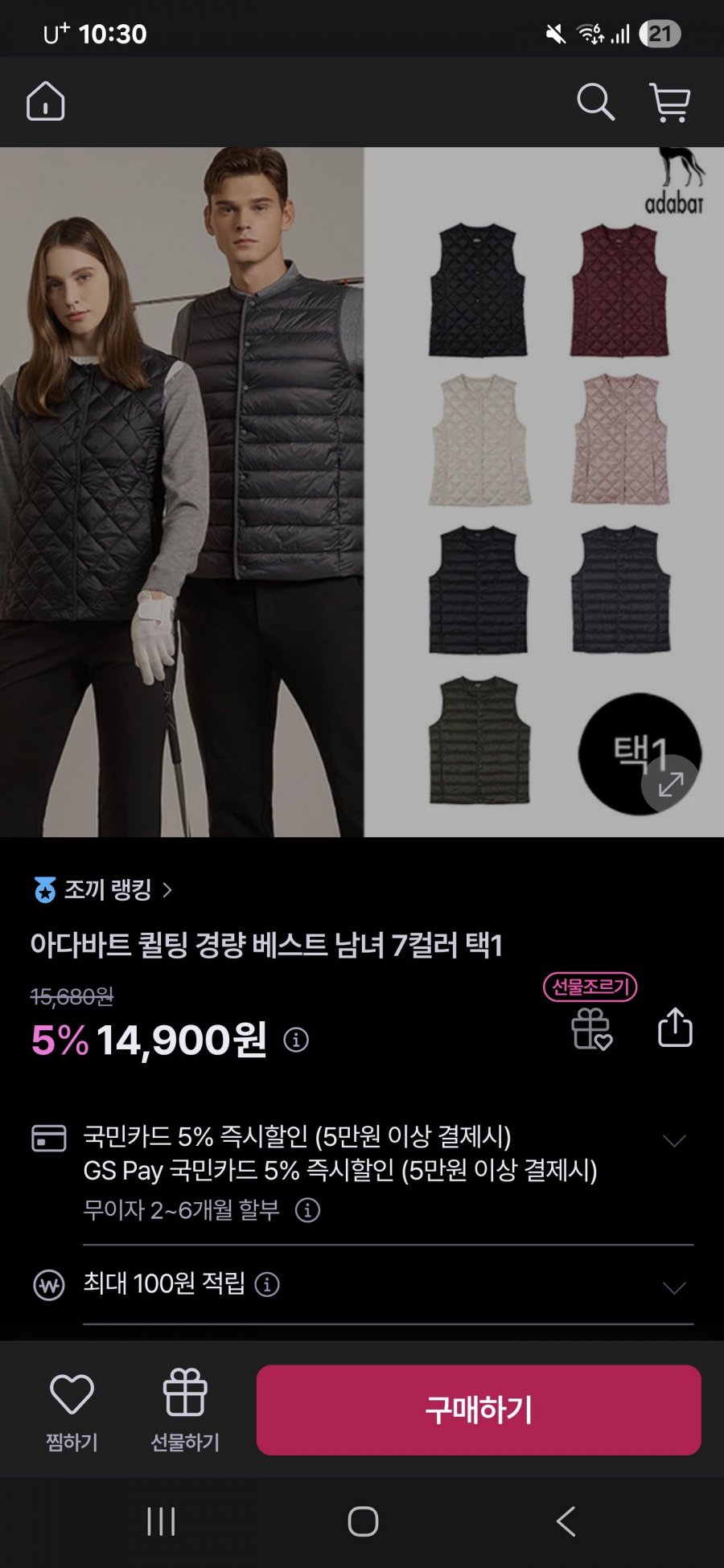Open recent apps from navigation bar

pos(161,1521)
